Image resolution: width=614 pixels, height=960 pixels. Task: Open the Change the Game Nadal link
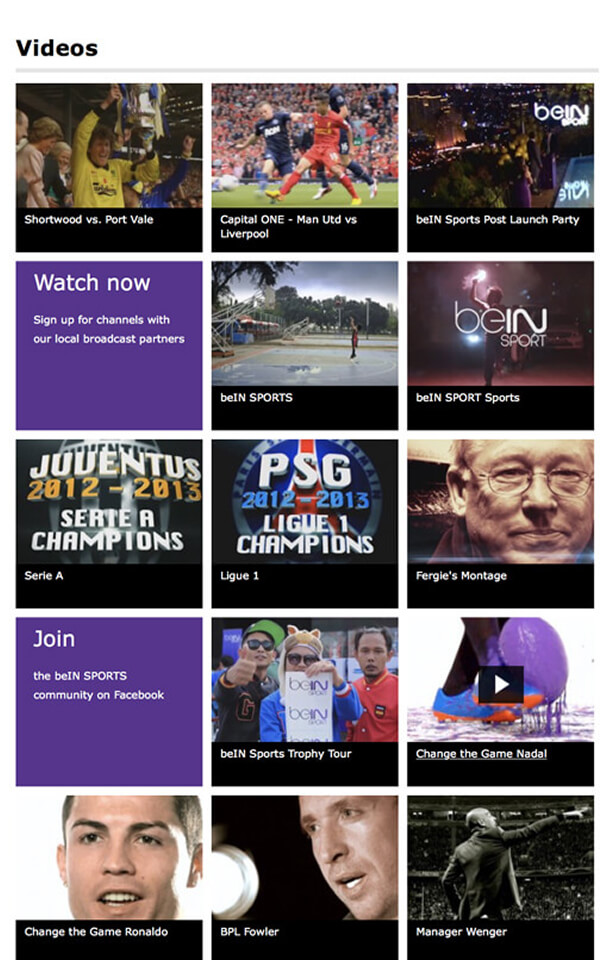[x=481, y=754]
